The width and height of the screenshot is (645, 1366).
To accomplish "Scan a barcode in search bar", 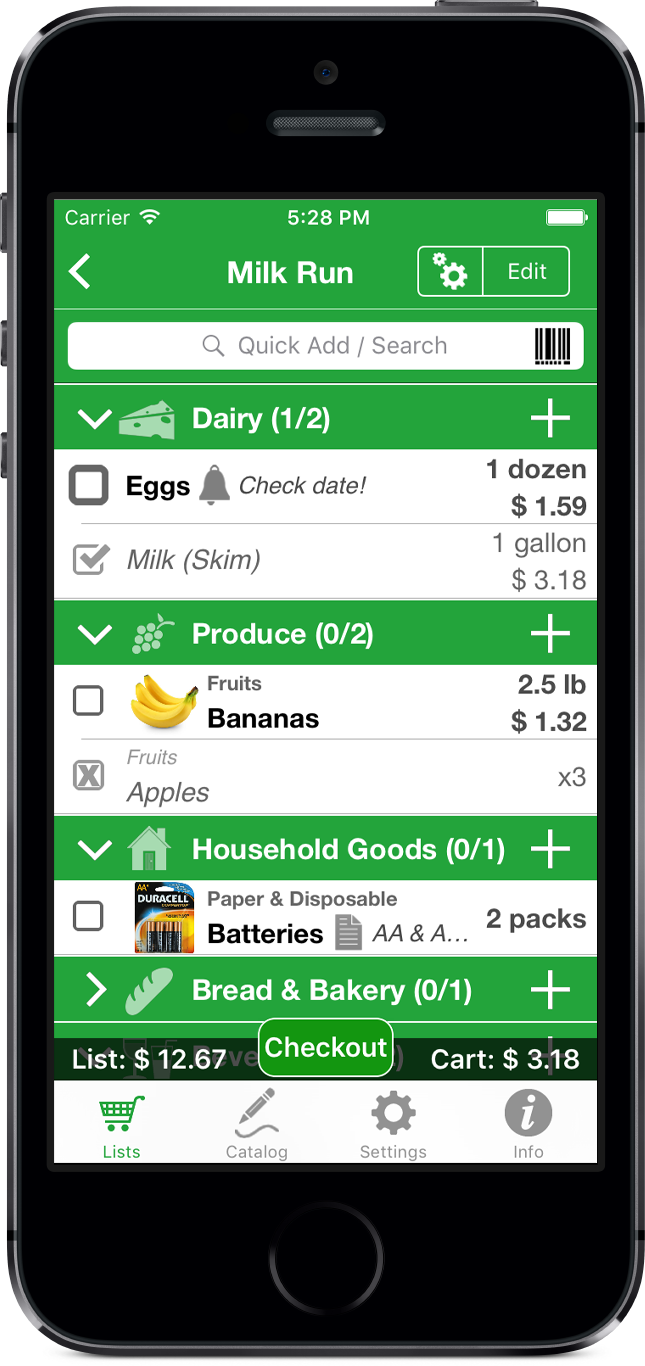I will point(553,346).
